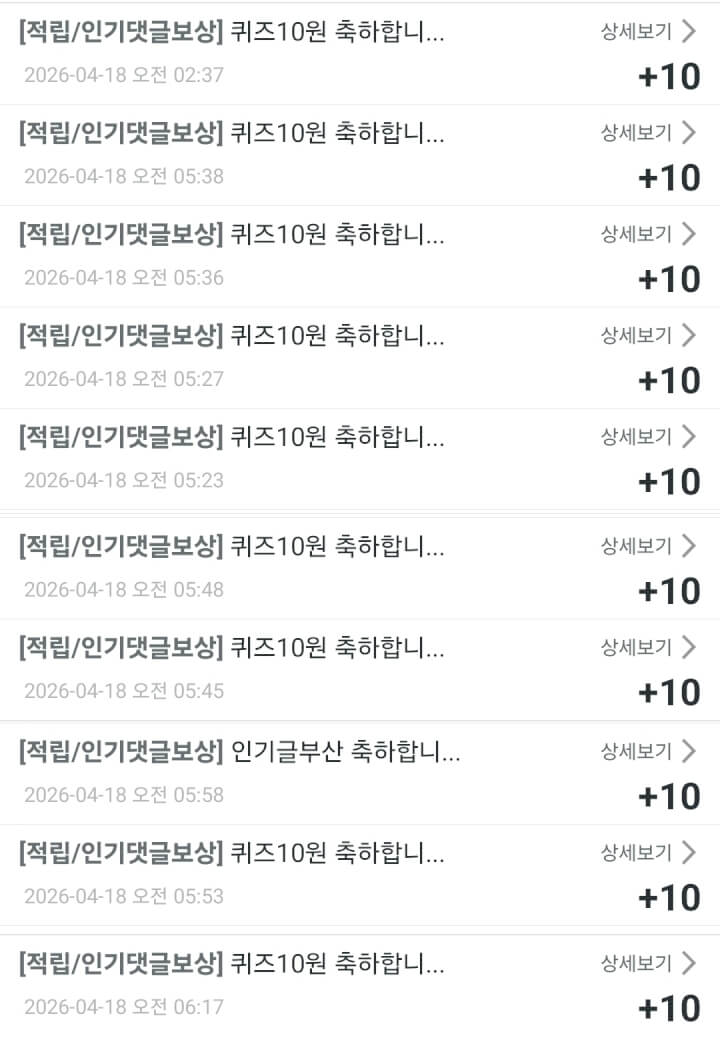The width and height of the screenshot is (720, 1040).
Task: Open 상세보기 for the 05:27 entry
Action: [647, 335]
